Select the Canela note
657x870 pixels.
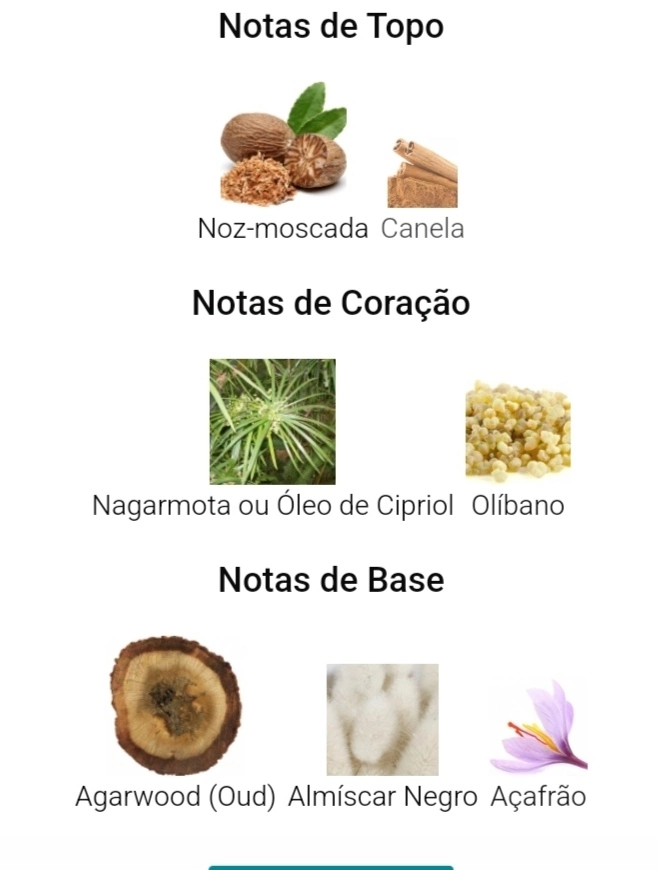pos(422,174)
